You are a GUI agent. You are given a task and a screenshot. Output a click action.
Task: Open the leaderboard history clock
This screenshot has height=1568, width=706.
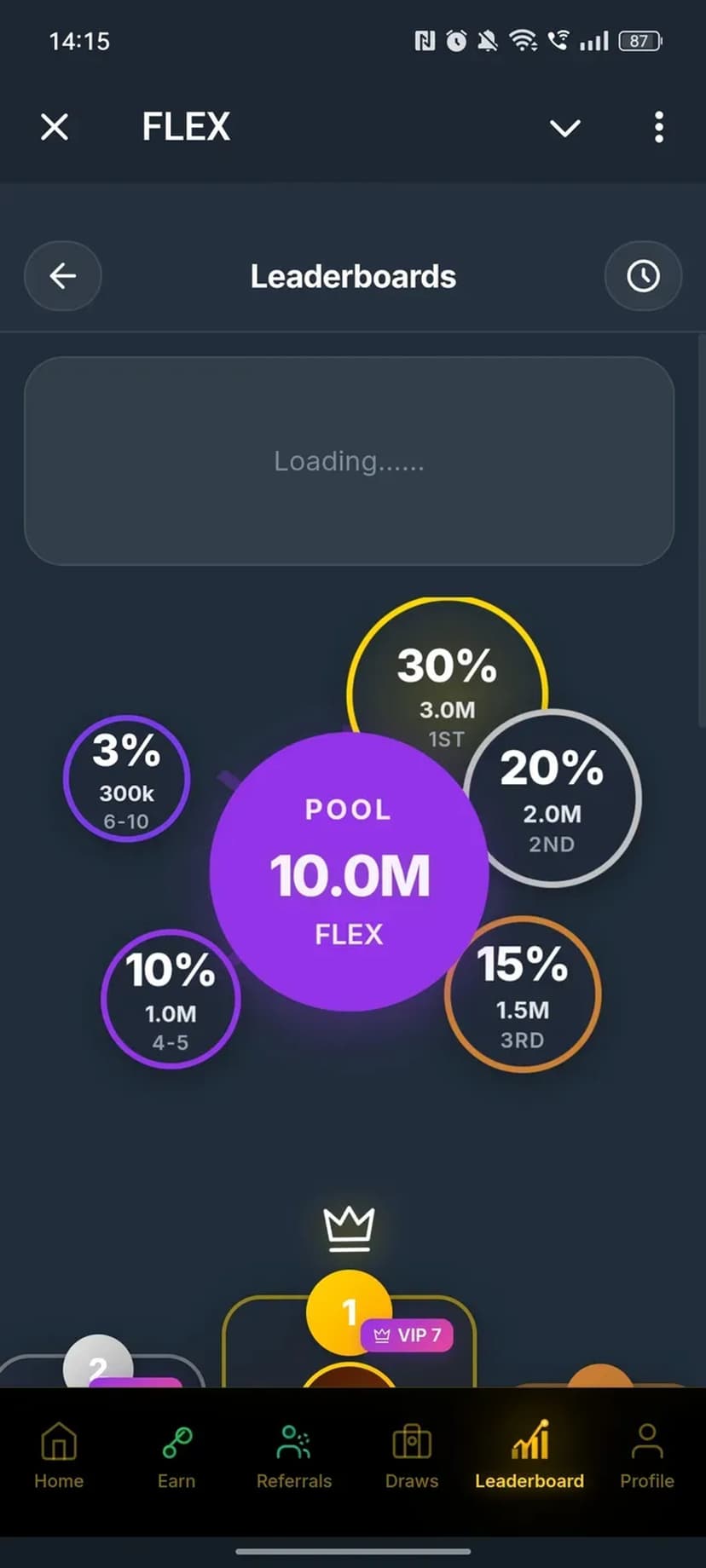coord(643,276)
